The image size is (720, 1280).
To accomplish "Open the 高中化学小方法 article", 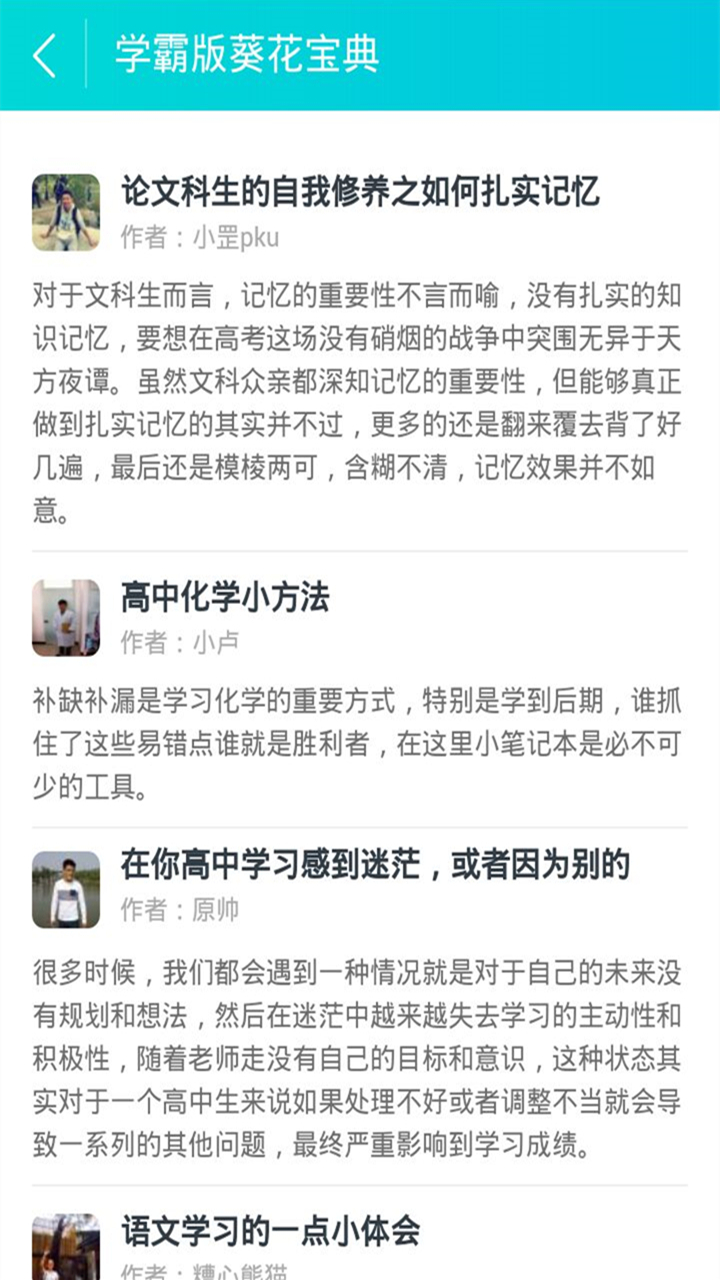I will (225, 598).
